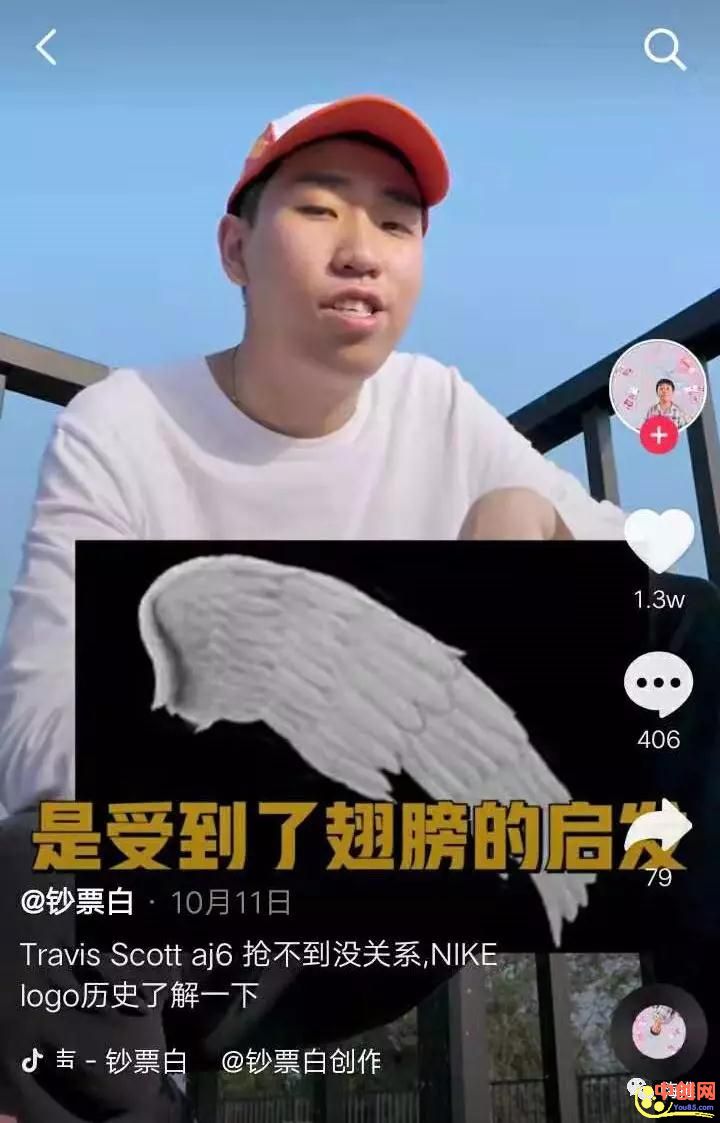
Task: Tap the spinning music disc
Action: coord(659,1033)
